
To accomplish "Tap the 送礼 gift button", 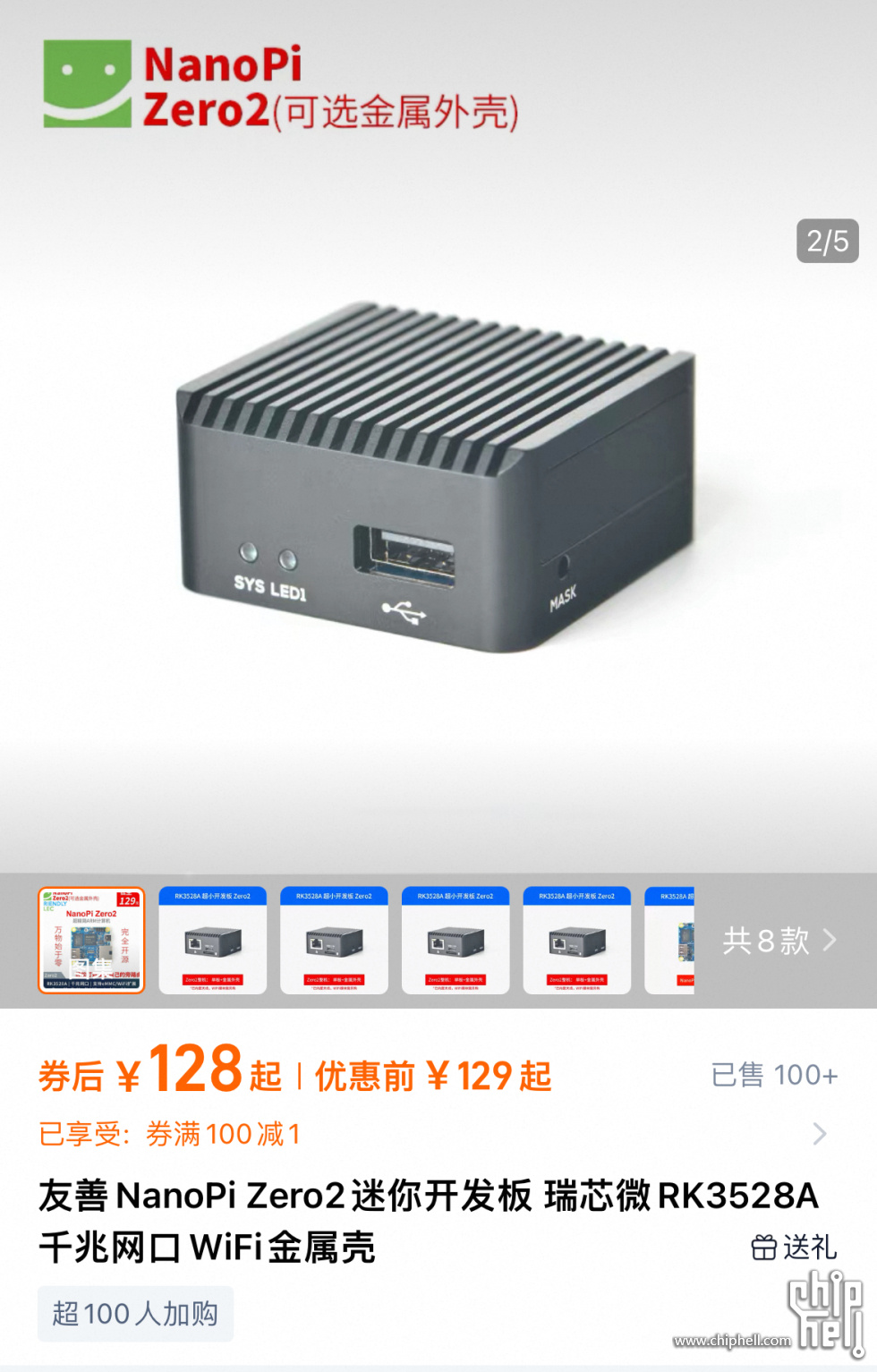I will click(x=794, y=1247).
